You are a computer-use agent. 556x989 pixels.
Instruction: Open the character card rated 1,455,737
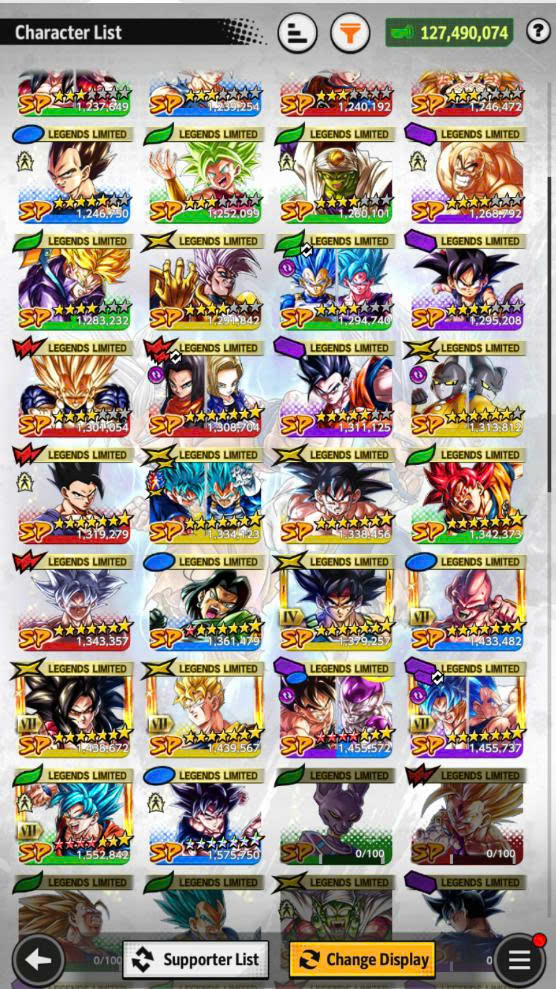[x=467, y=708]
